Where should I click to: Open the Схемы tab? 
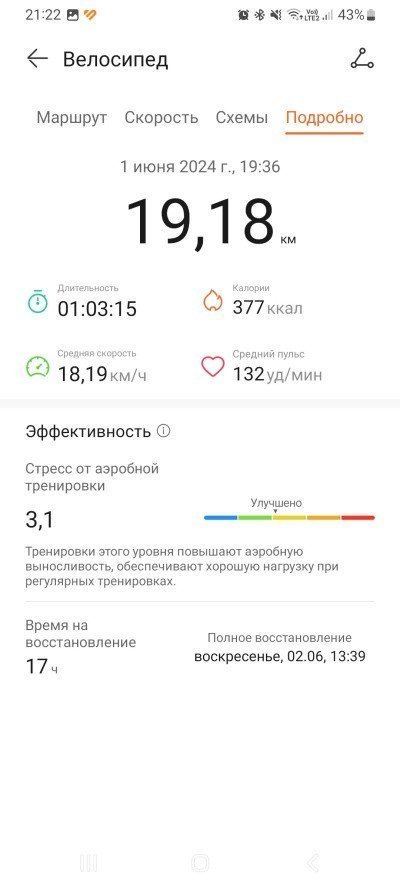pyautogui.click(x=242, y=118)
